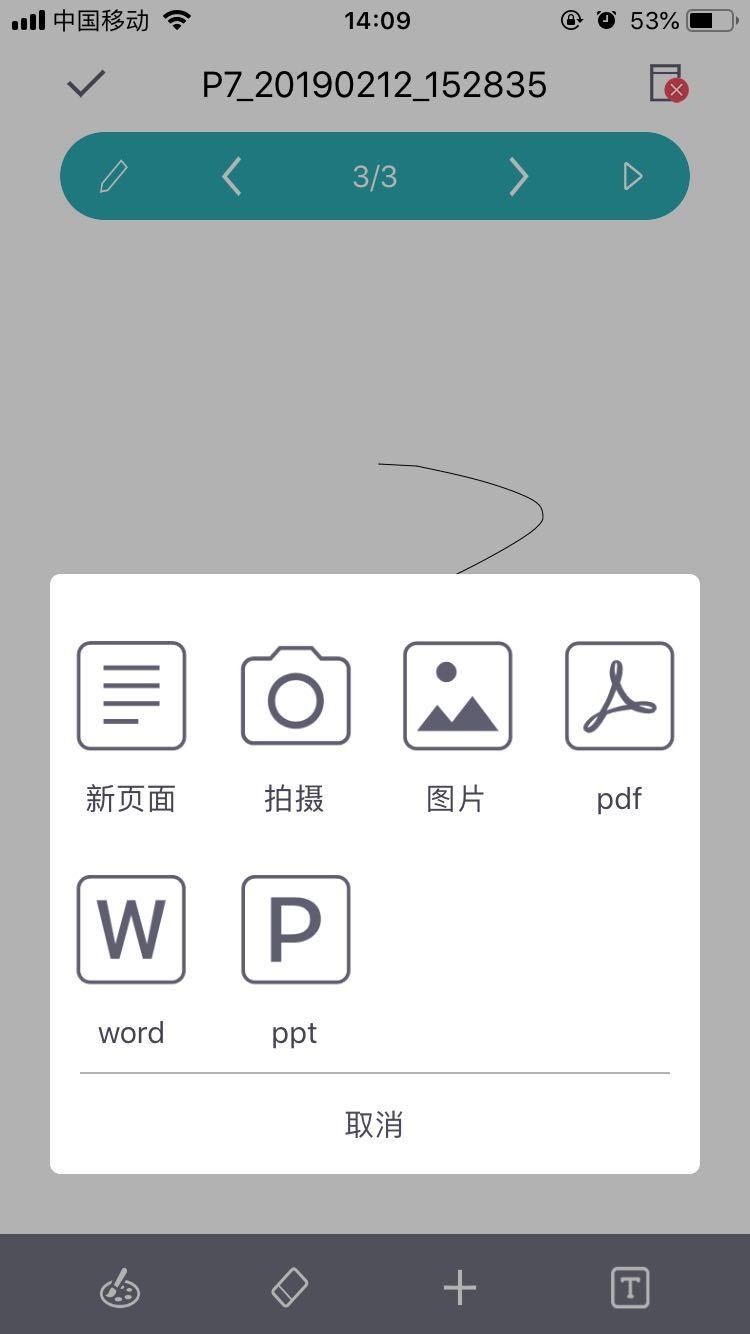
Task: Cancel the insert dialog (取消)
Action: tap(374, 1125)
